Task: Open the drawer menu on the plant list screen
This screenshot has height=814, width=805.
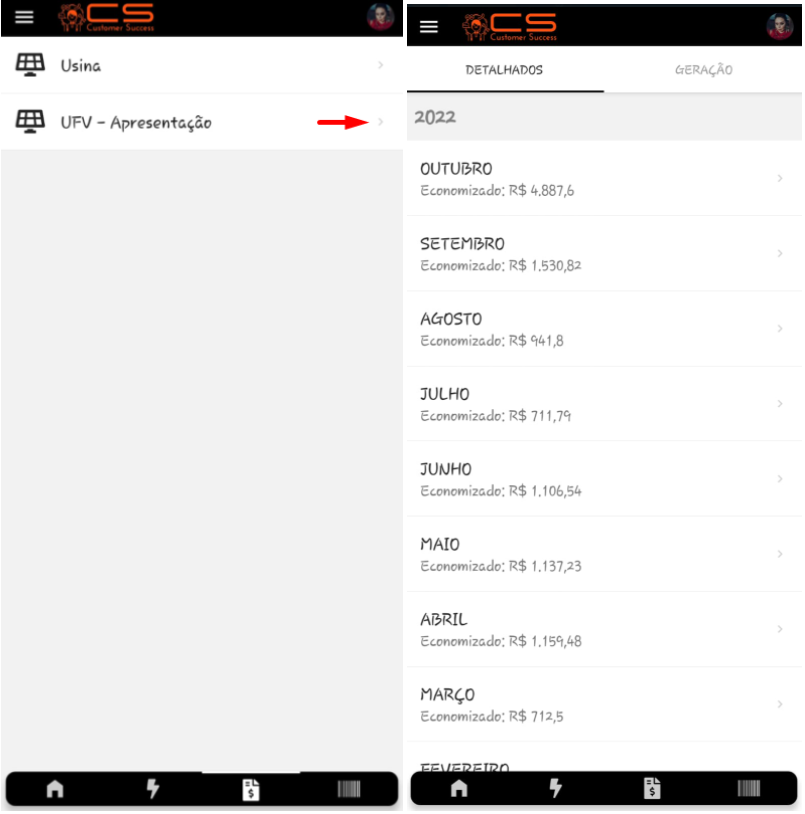Action: pos(24,17)
